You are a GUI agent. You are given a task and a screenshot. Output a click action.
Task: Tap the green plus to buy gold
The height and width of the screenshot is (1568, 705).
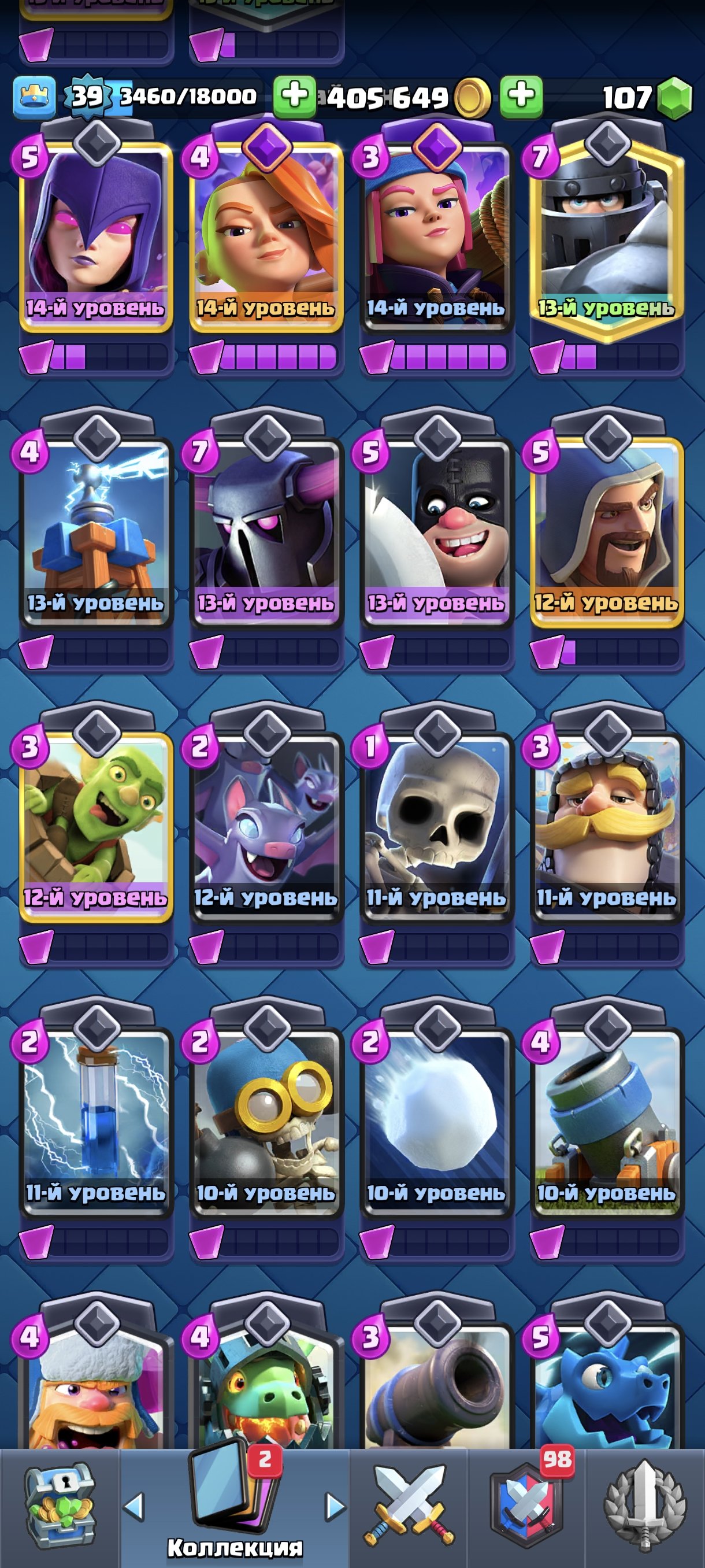(294, 96)
